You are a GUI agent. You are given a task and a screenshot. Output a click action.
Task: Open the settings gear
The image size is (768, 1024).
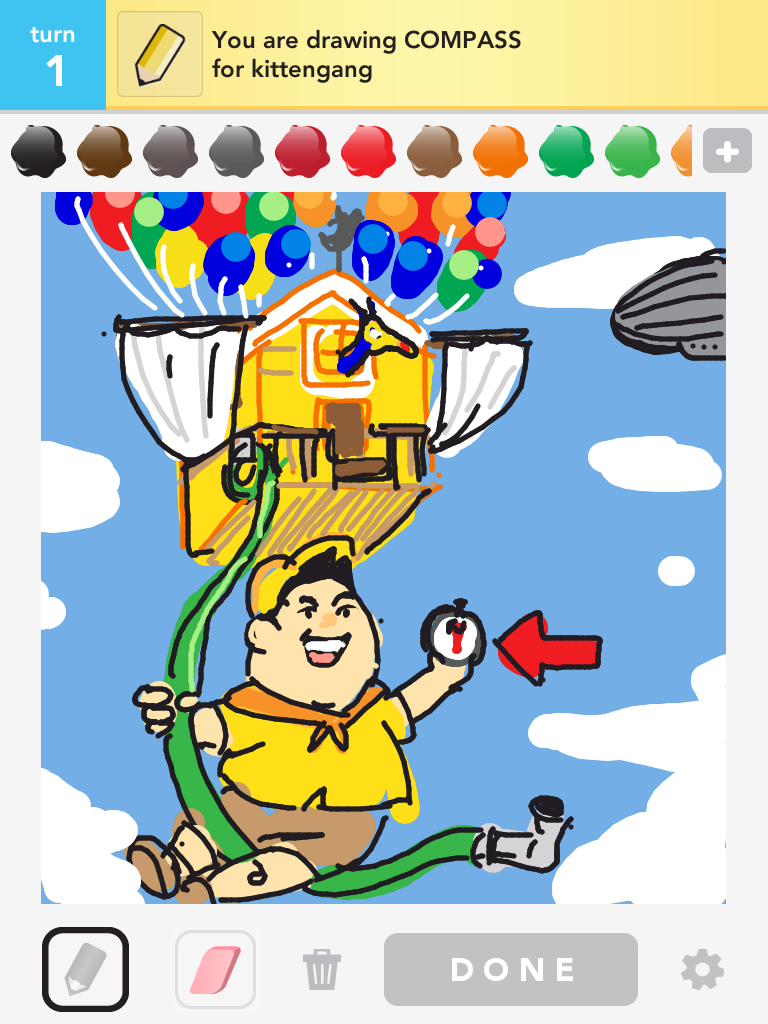coord(702,969)
